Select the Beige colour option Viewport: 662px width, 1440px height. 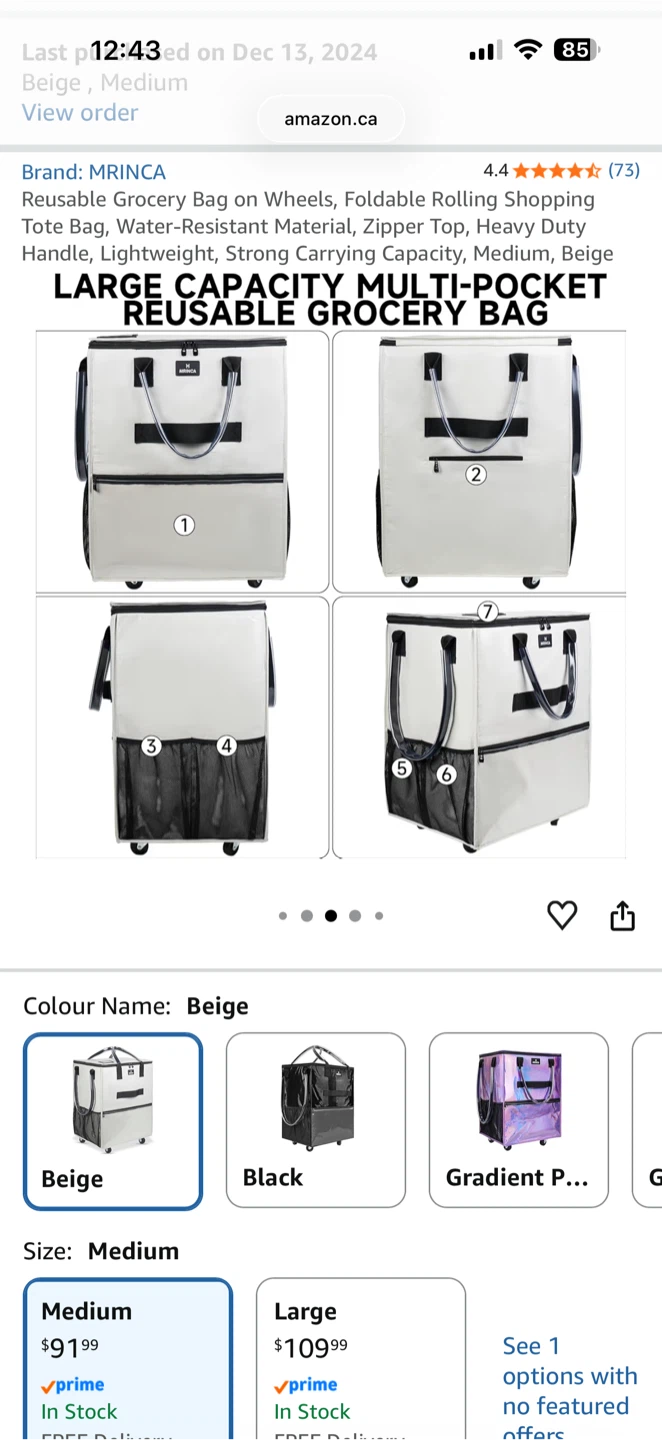(x=113, y=1121)
